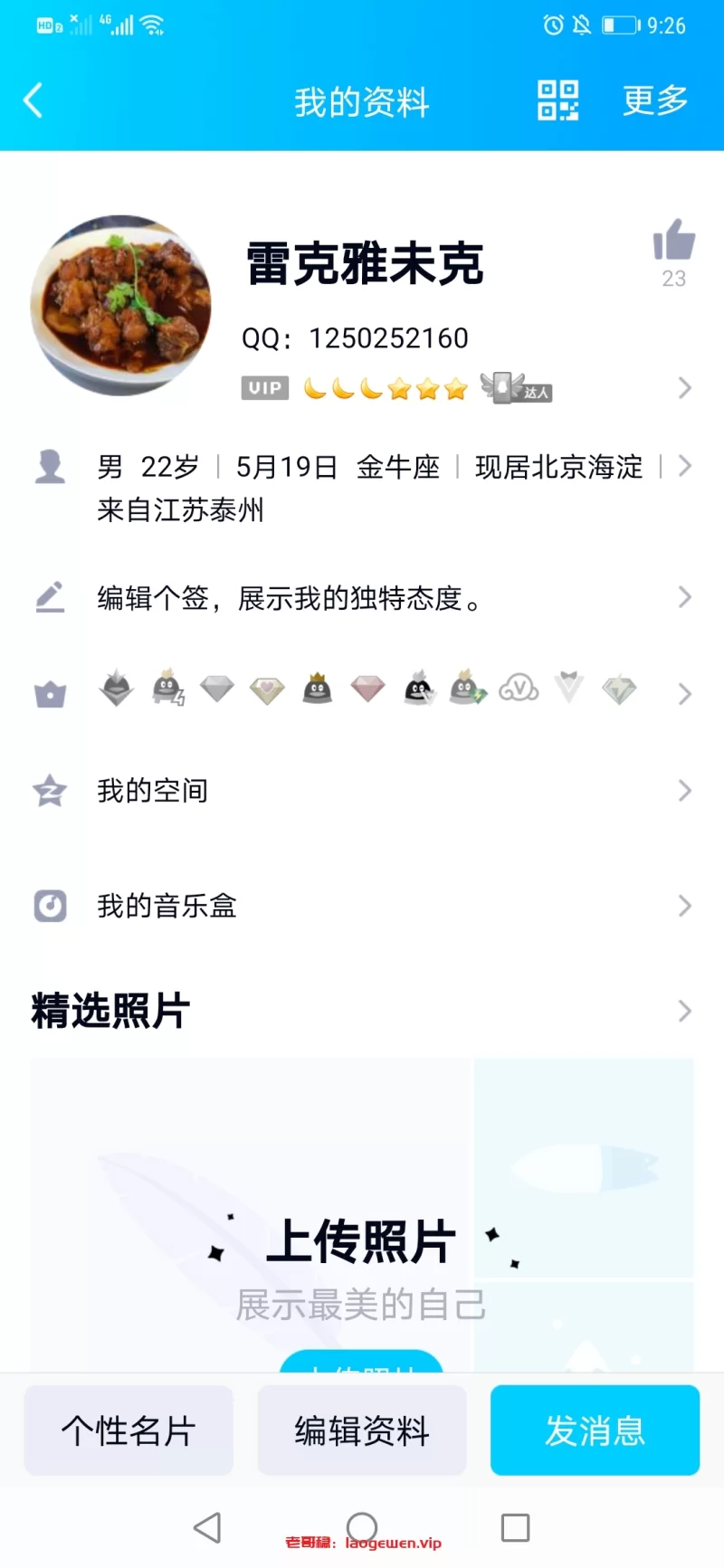Screen dimensions: 724x1568
Task: Tap the thumbs-up like icon
Action: (x=673, y=242)
